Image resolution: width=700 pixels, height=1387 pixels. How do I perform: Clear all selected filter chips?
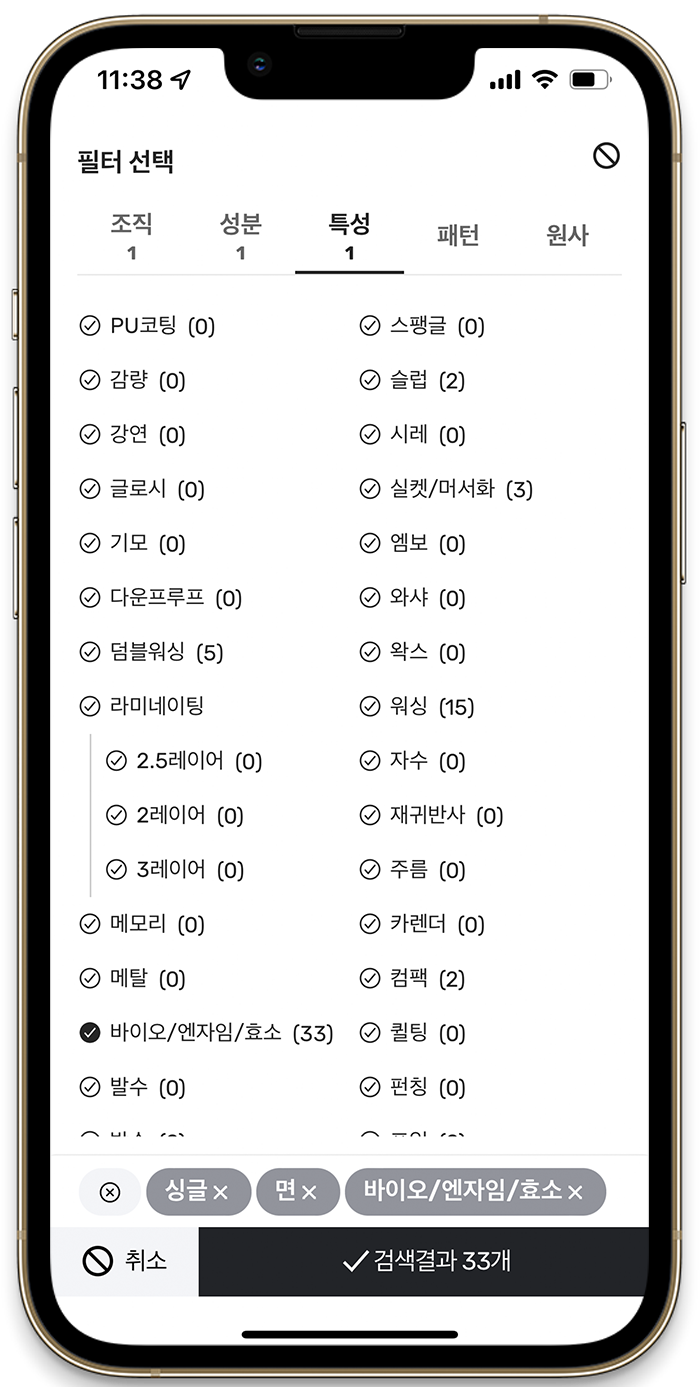tap(110, 1192)
